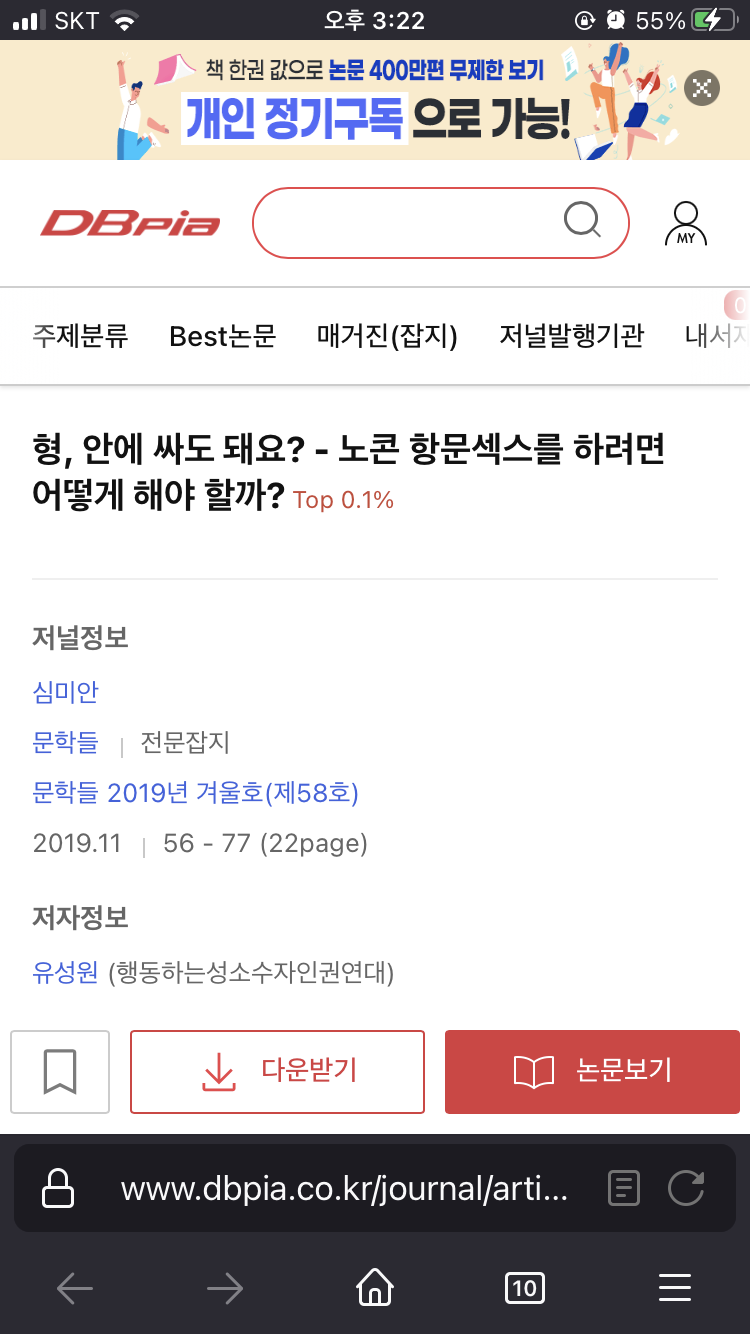Screen dimensions: 750x1334
Task: Open publisher link 심미안
Action: (66, 691)
